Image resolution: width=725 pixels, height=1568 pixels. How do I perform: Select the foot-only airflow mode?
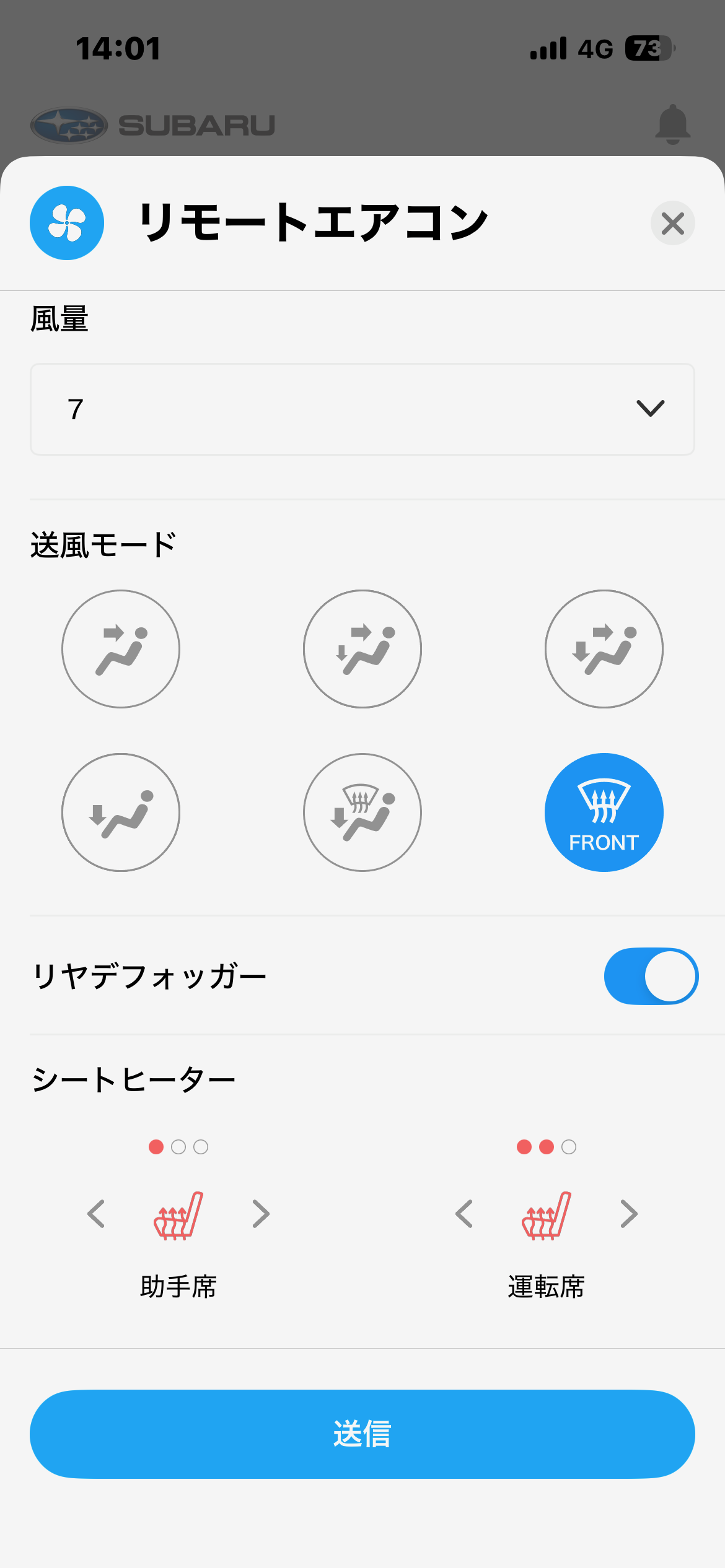[121, 812]
